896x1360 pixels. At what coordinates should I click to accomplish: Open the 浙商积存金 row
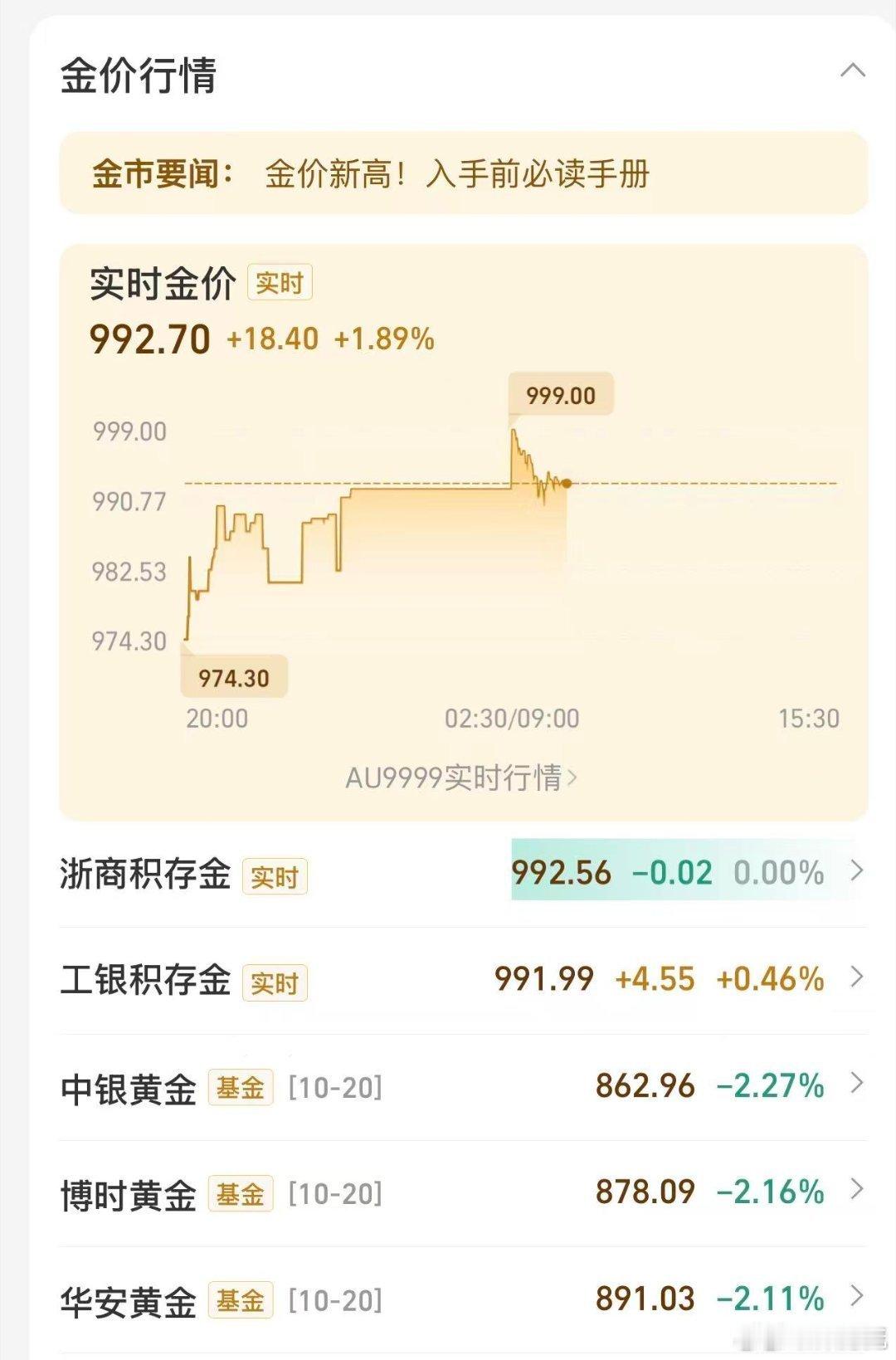click(463, 874)
